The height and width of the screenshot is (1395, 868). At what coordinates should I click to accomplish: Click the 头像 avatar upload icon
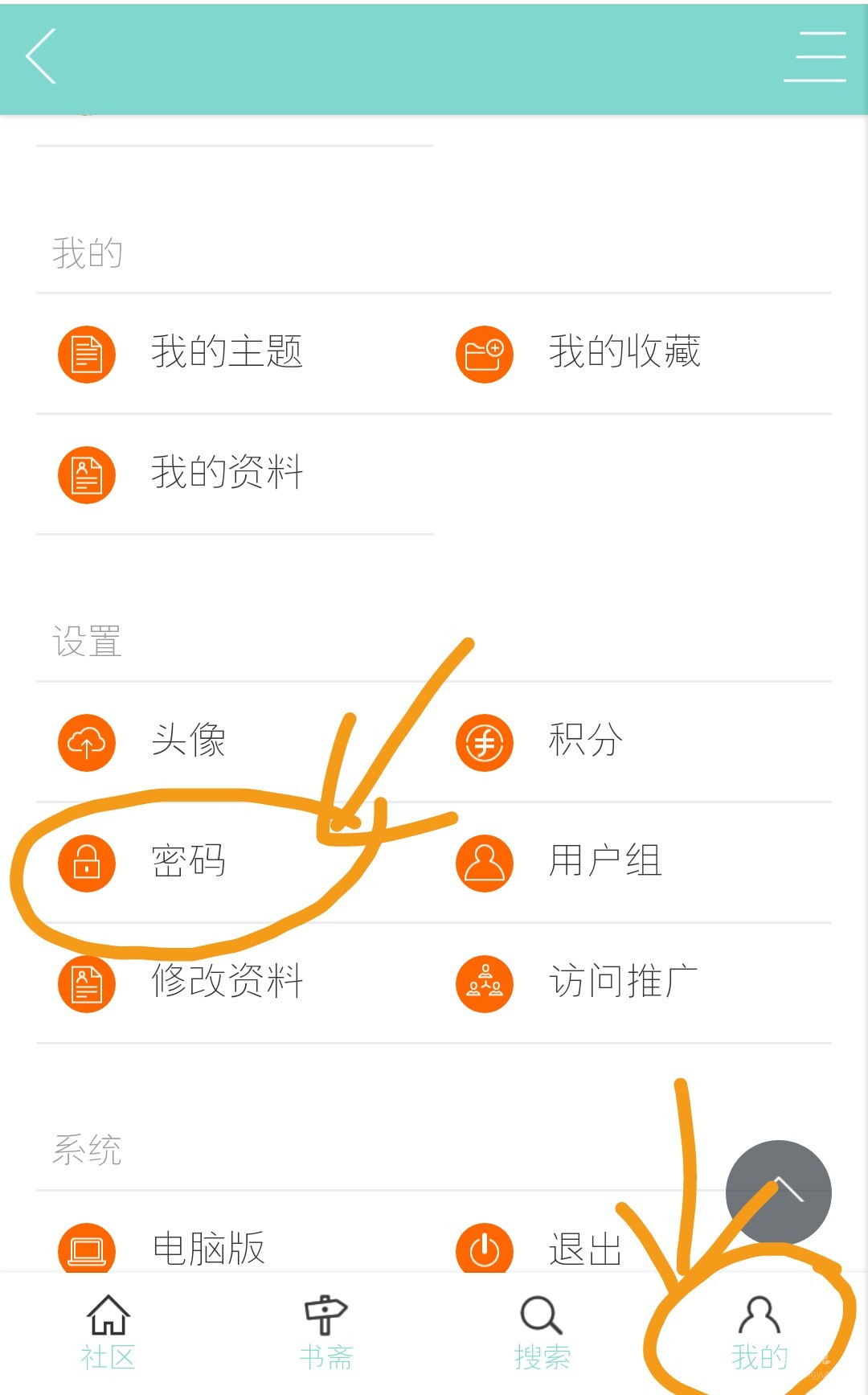click(x=86, y=743)
